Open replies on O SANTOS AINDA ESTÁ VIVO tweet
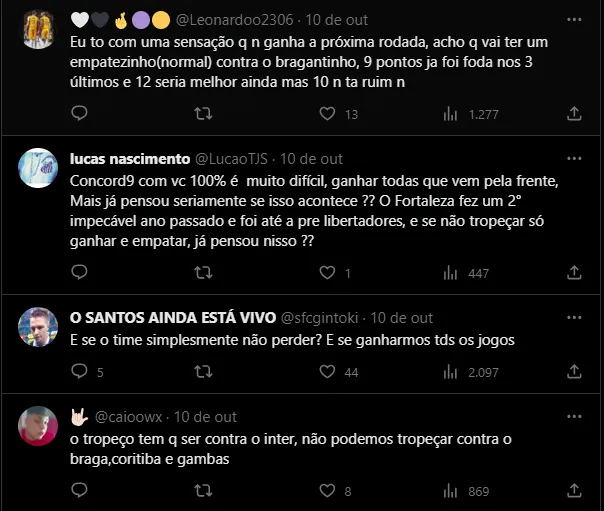Screen dimensions: 604x511 point(79,372)
